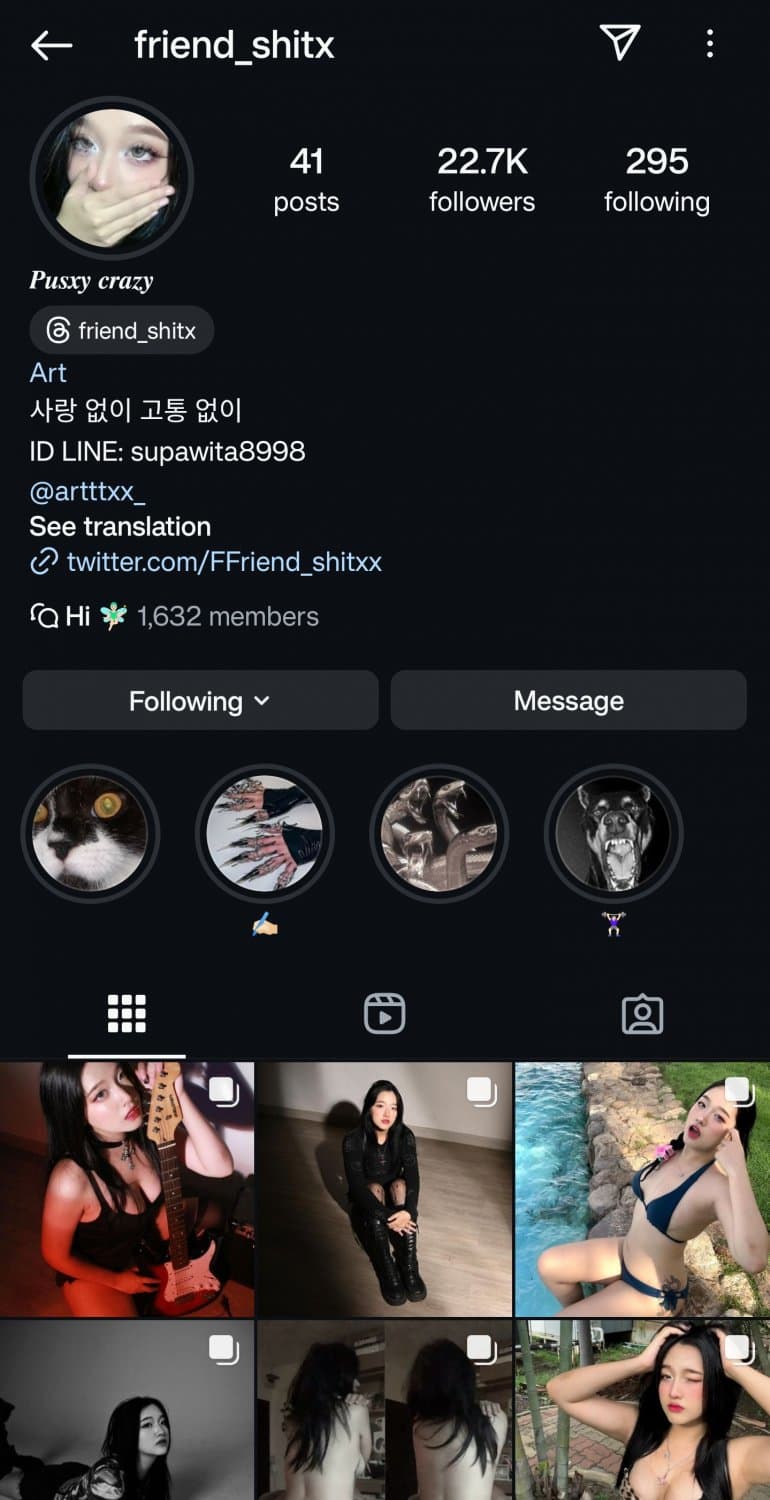Select the tagged posts tab icon
The width and height of the screenshot is (770, 1500).
[x=643, y=1013]
